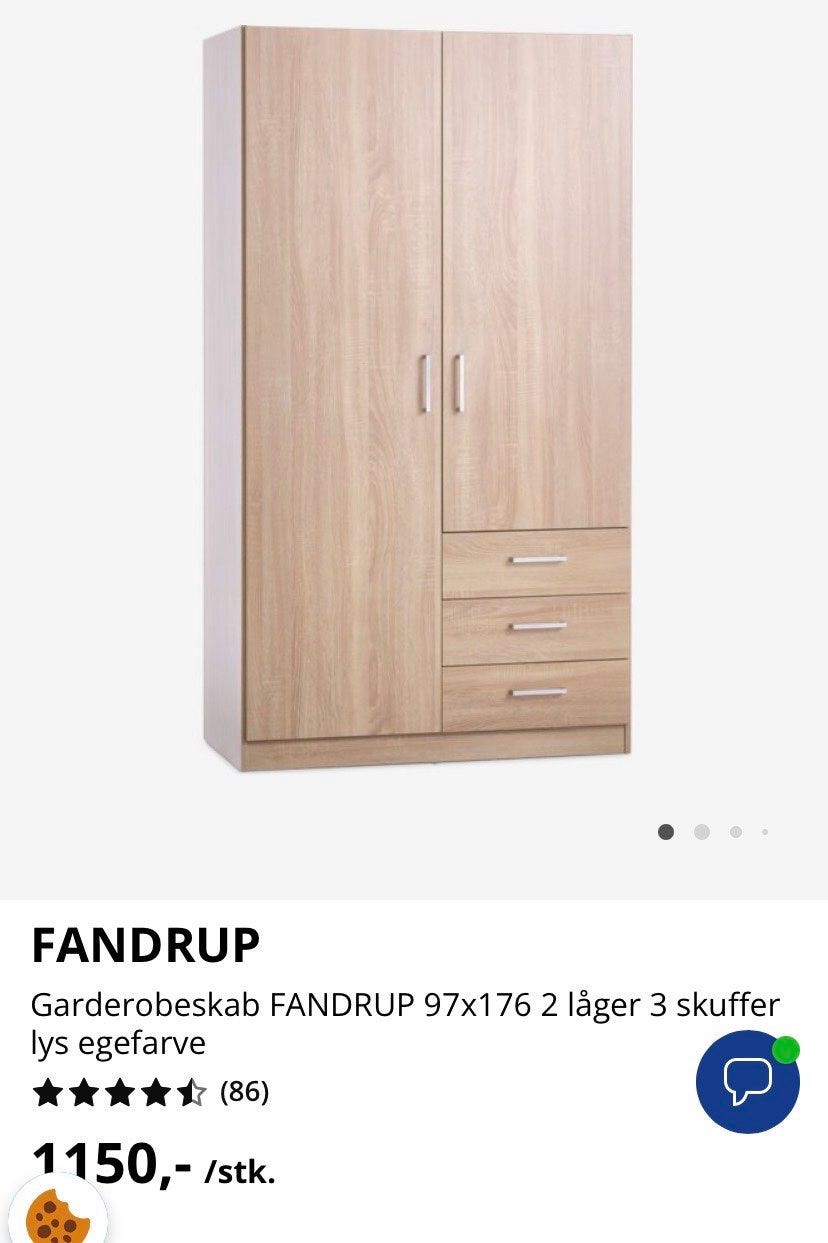Open the live chat bubble
Image resolution: width=828 pixels, height=1243 pixels.
(747, 1081)
